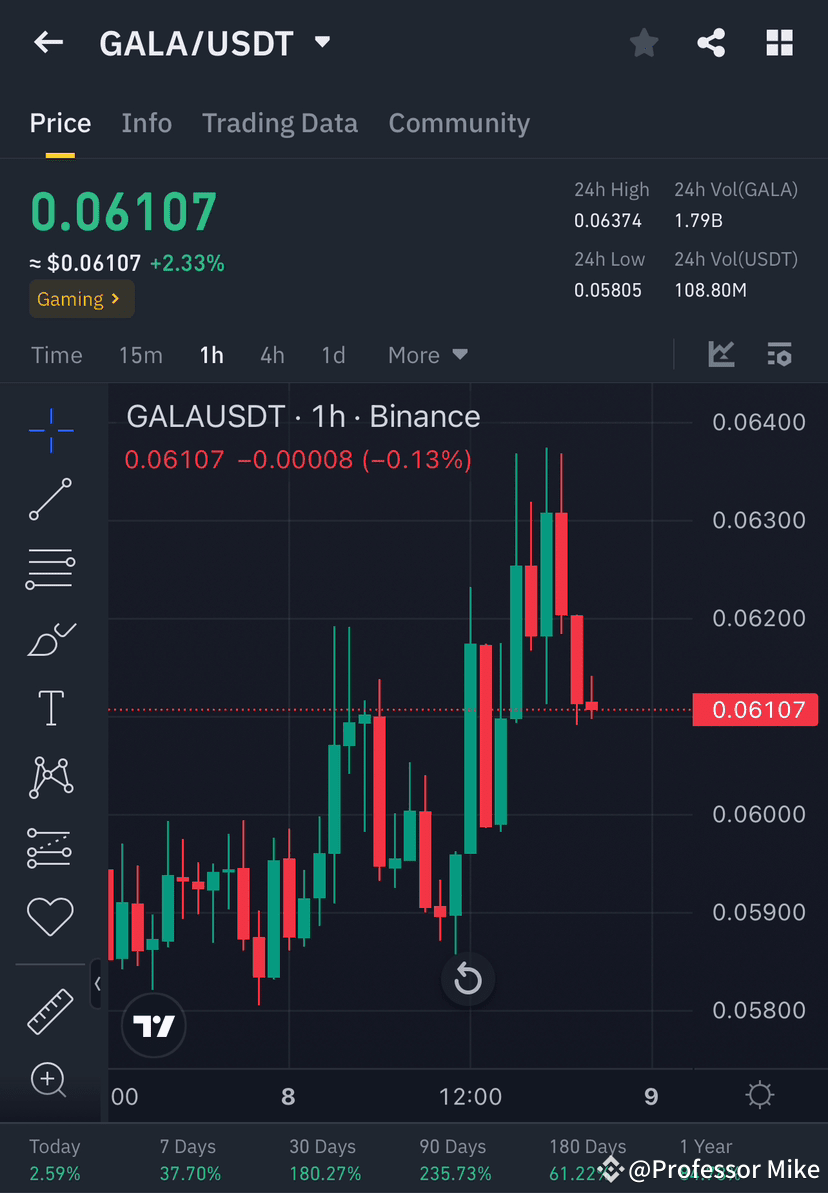The height and width of the screenshot is (1193, 828).
Task: Enable the 4h timeframe
Action: tap(272, 355)
